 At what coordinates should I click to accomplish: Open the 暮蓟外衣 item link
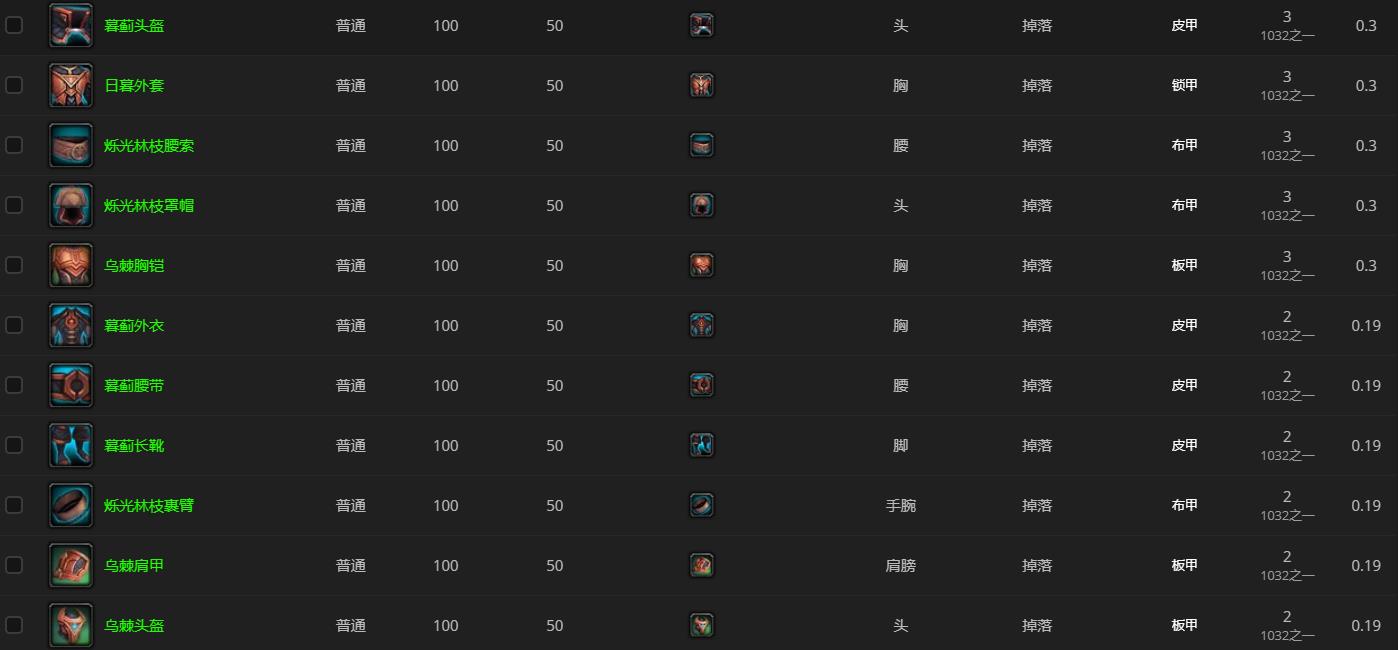[134, 326]
